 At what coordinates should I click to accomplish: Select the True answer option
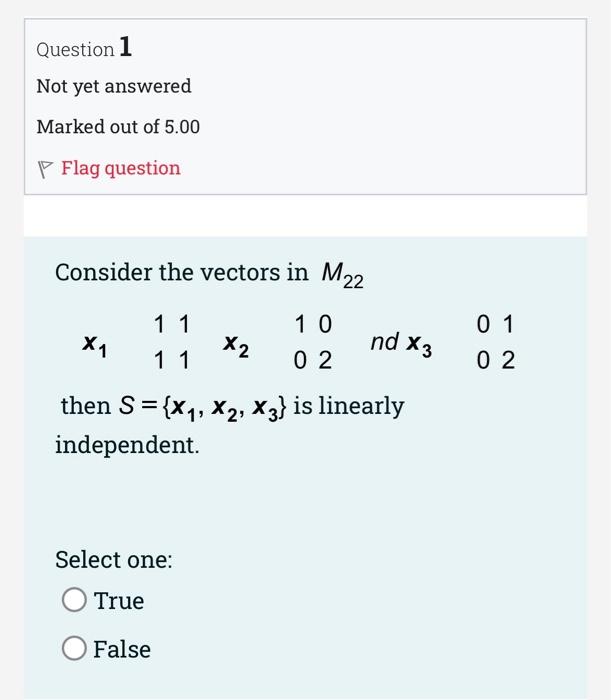click(x=75, y=600)
